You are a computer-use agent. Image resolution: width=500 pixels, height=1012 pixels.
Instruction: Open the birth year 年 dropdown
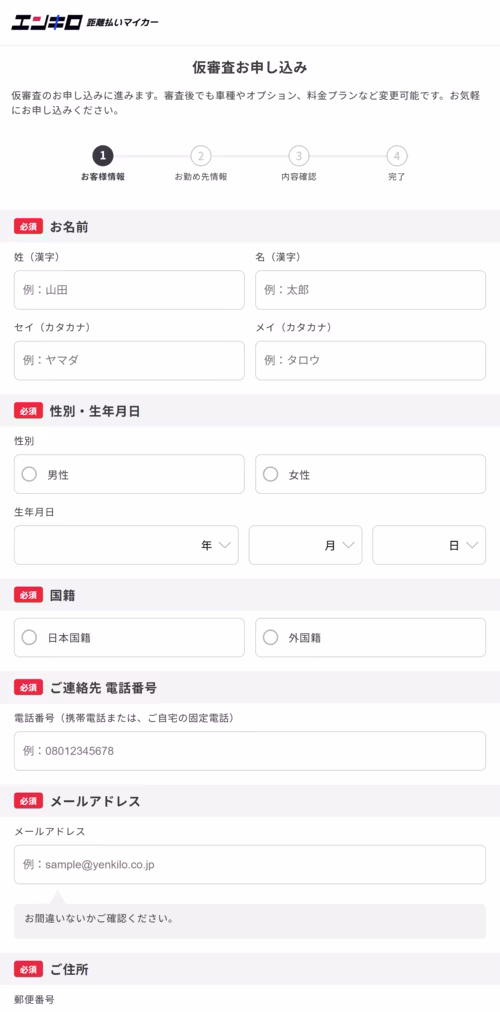tap(126, 545)
